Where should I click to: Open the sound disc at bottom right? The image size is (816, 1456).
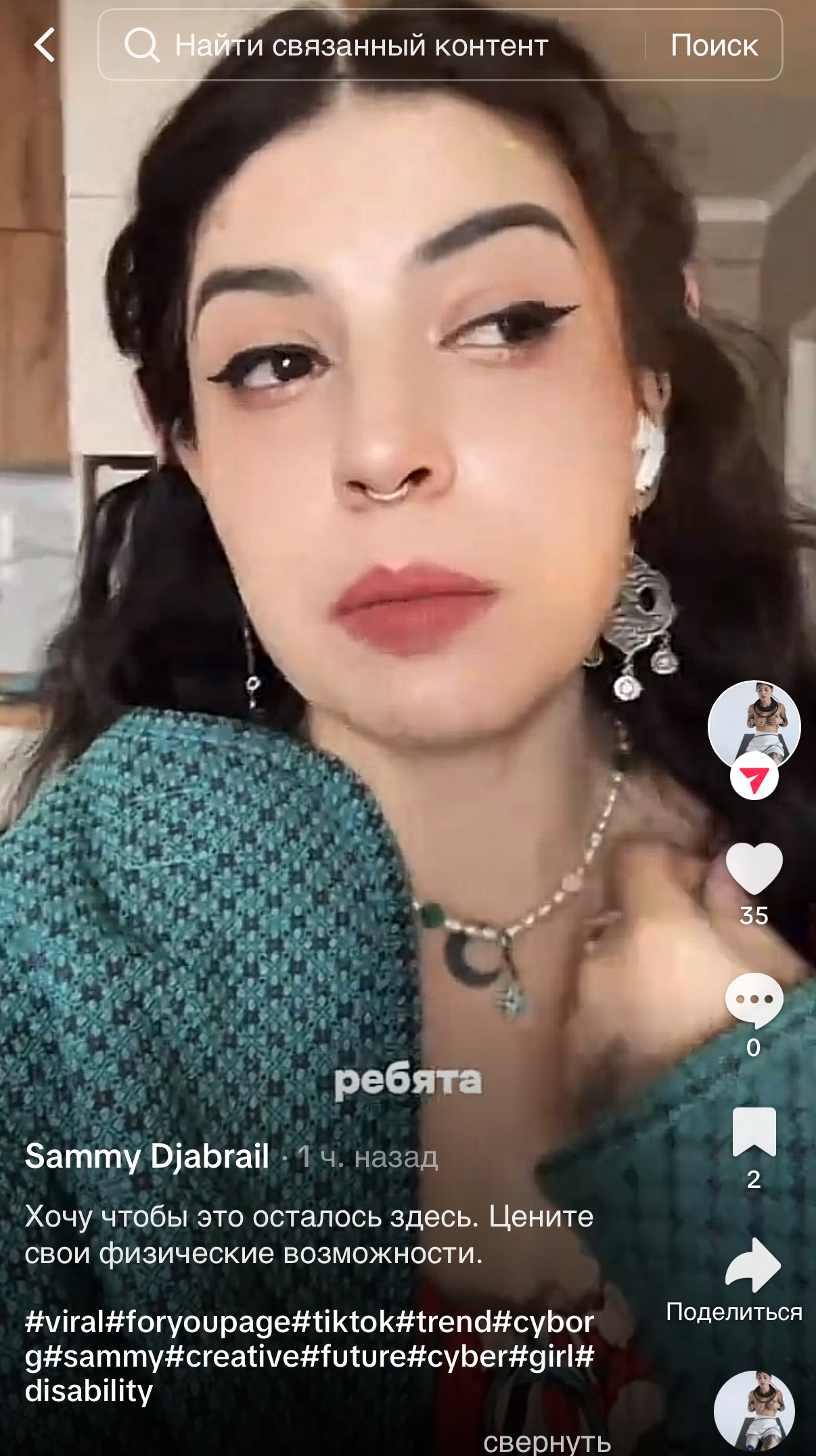click(754, 1411)
